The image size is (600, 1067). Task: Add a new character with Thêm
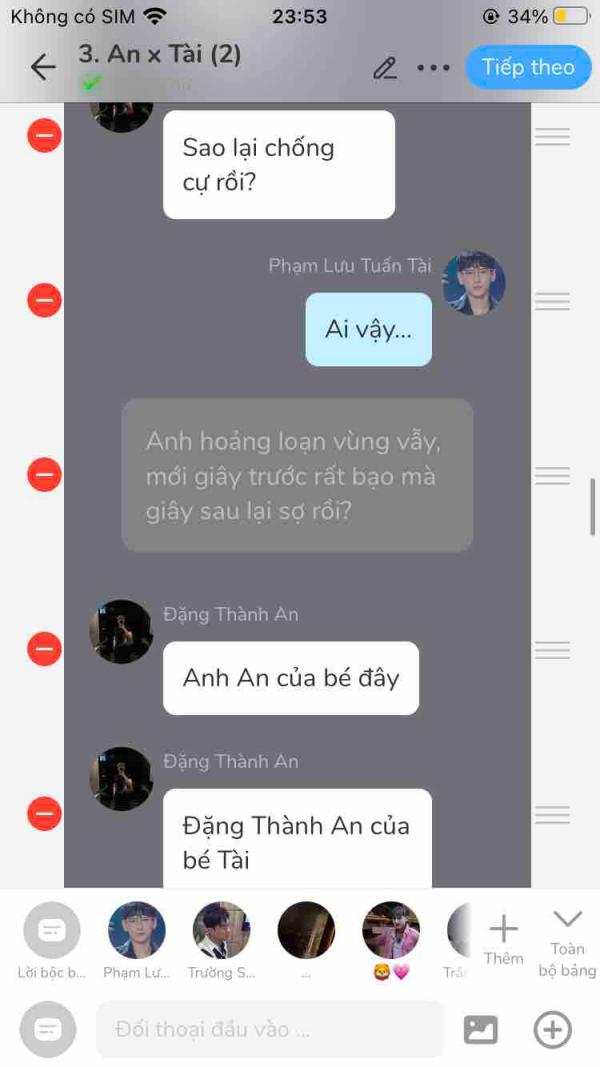pos(503,938)
